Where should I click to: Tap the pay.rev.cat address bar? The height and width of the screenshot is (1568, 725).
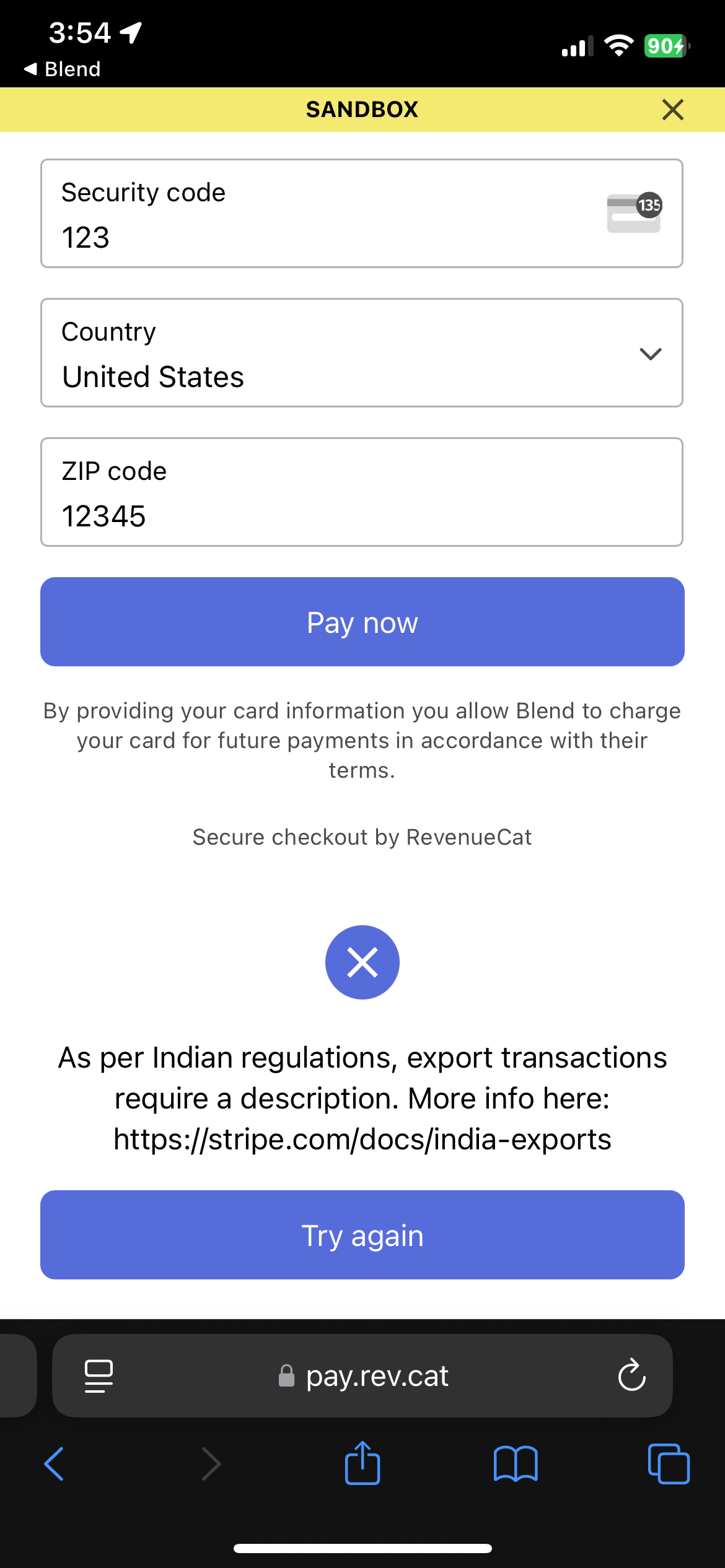coord(362,1376)
